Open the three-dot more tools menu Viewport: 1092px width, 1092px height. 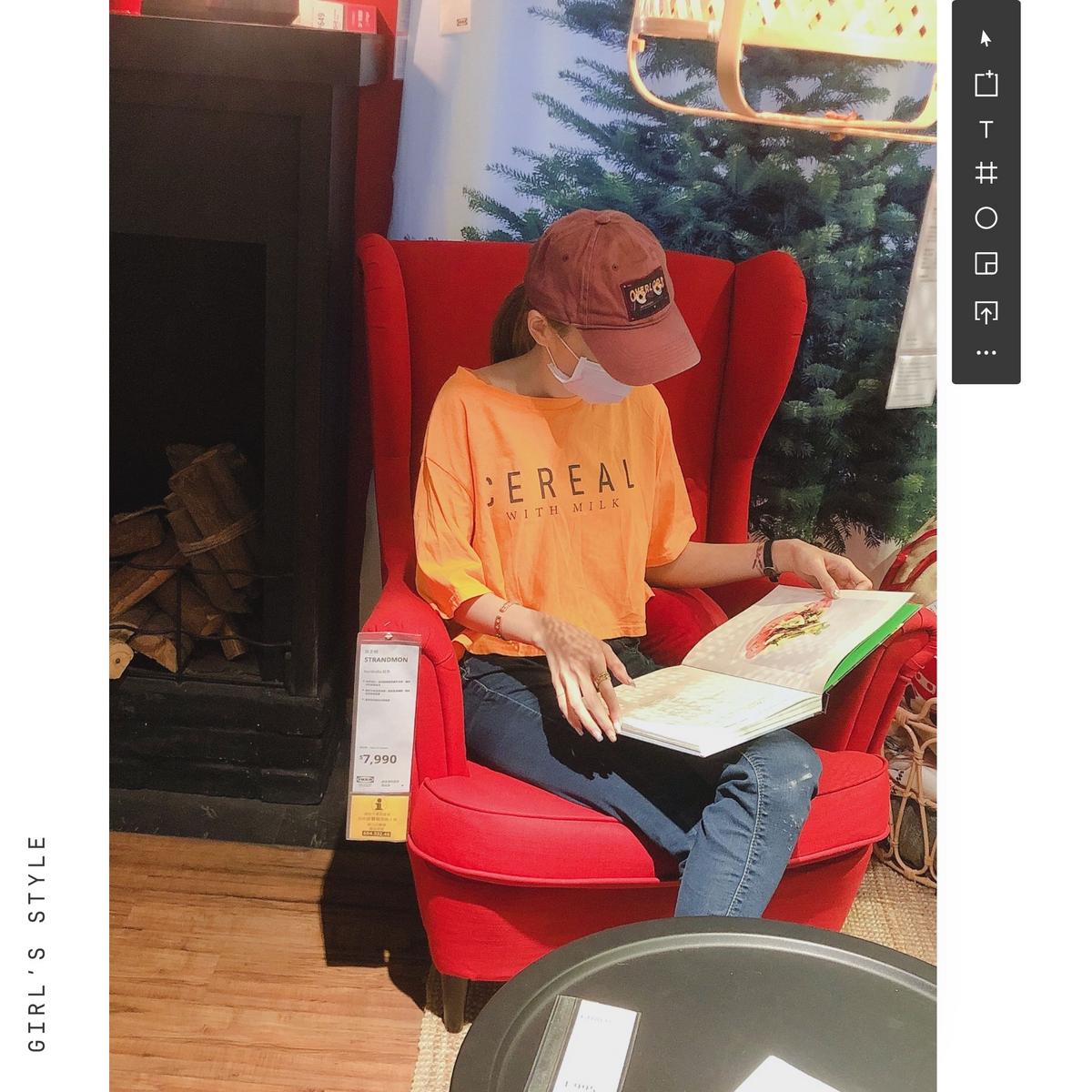point(986,352)
